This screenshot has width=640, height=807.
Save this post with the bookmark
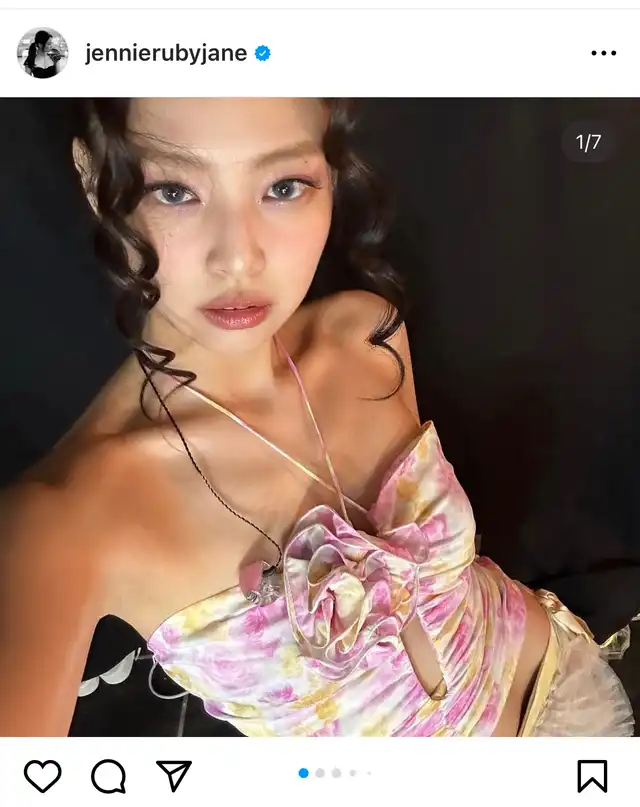tap(592, 776)
